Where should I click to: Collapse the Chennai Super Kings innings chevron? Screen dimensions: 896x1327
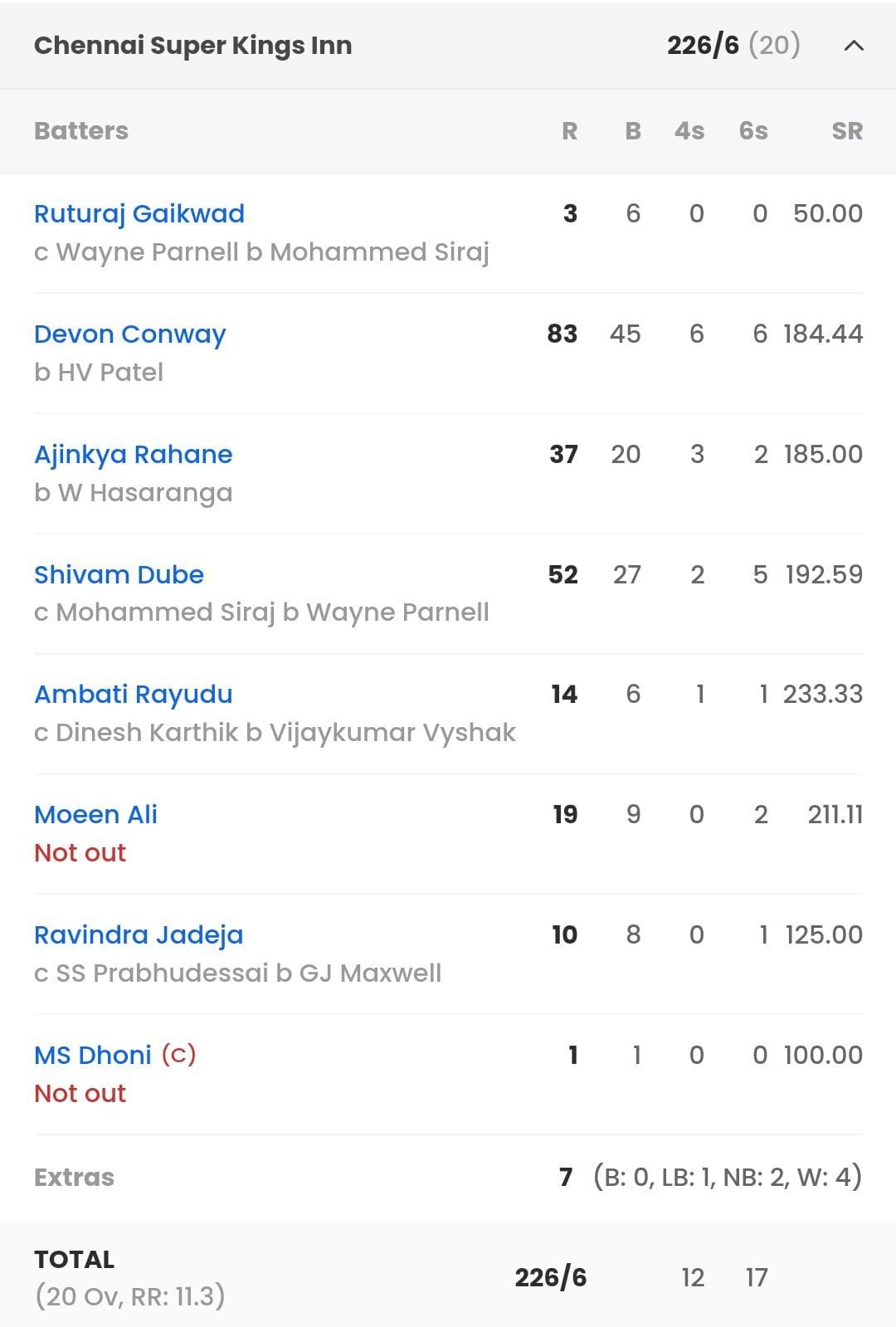[x=853, y=47]
